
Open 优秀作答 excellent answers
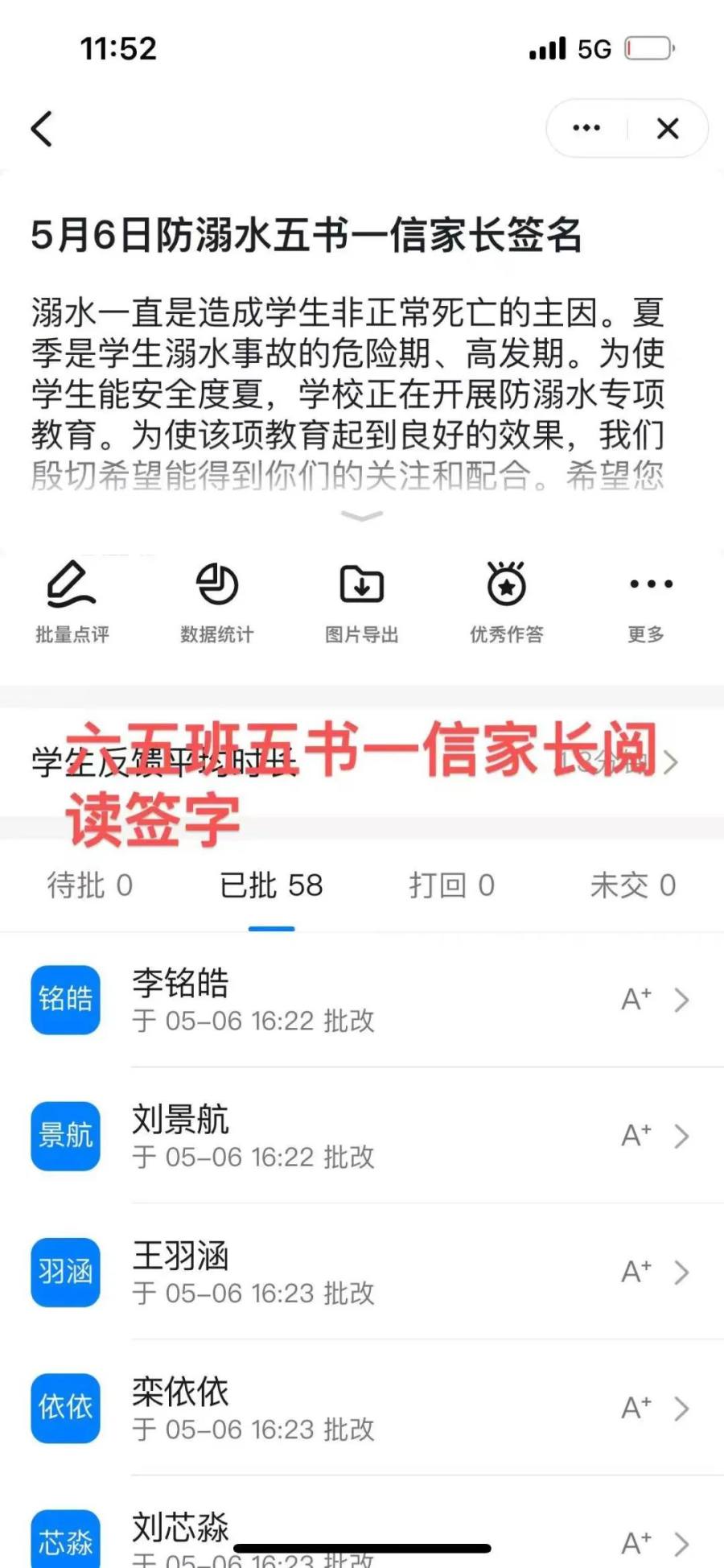coord(506,601)
